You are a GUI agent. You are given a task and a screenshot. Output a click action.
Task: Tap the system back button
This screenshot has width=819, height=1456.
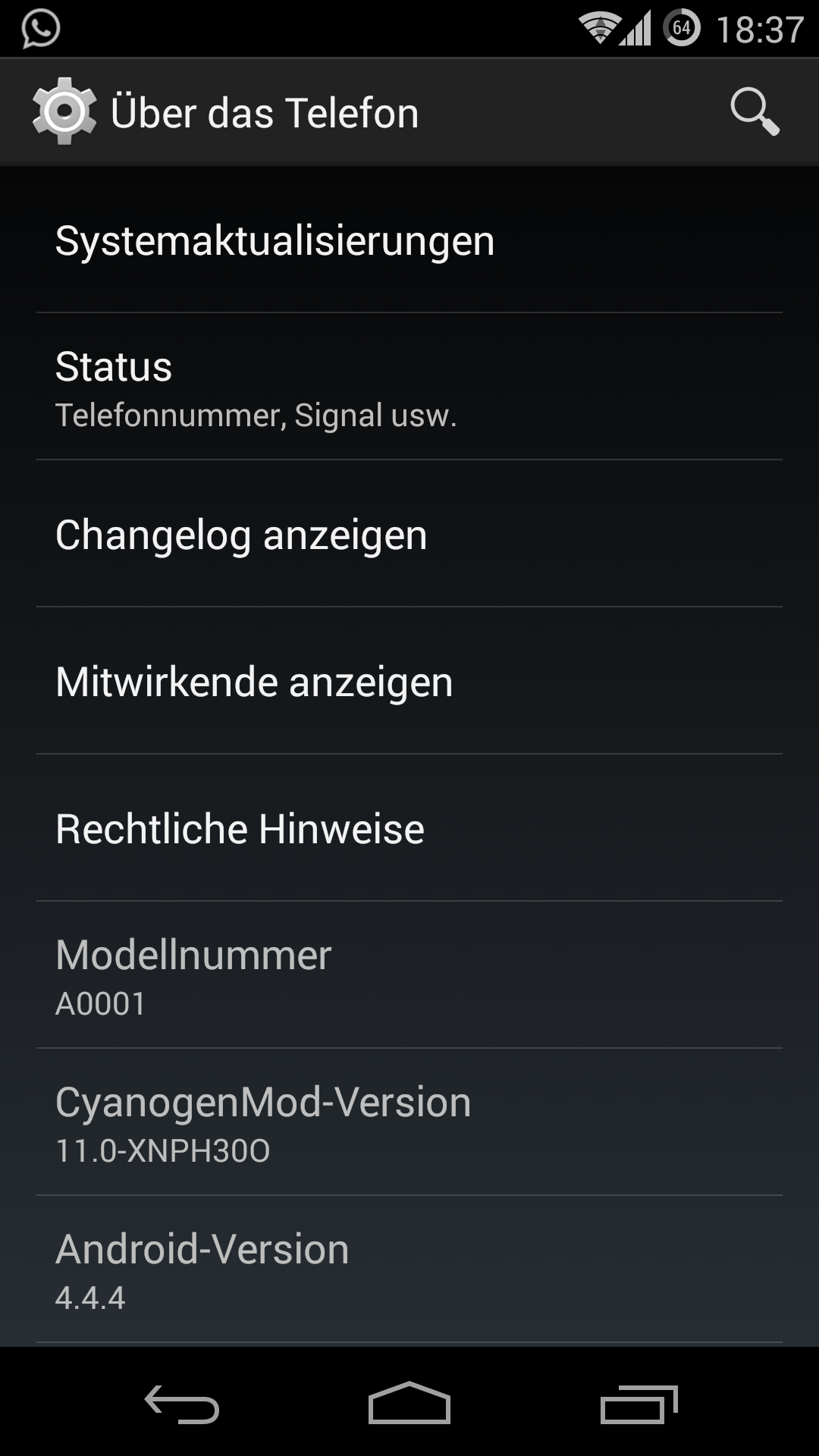182,1404
